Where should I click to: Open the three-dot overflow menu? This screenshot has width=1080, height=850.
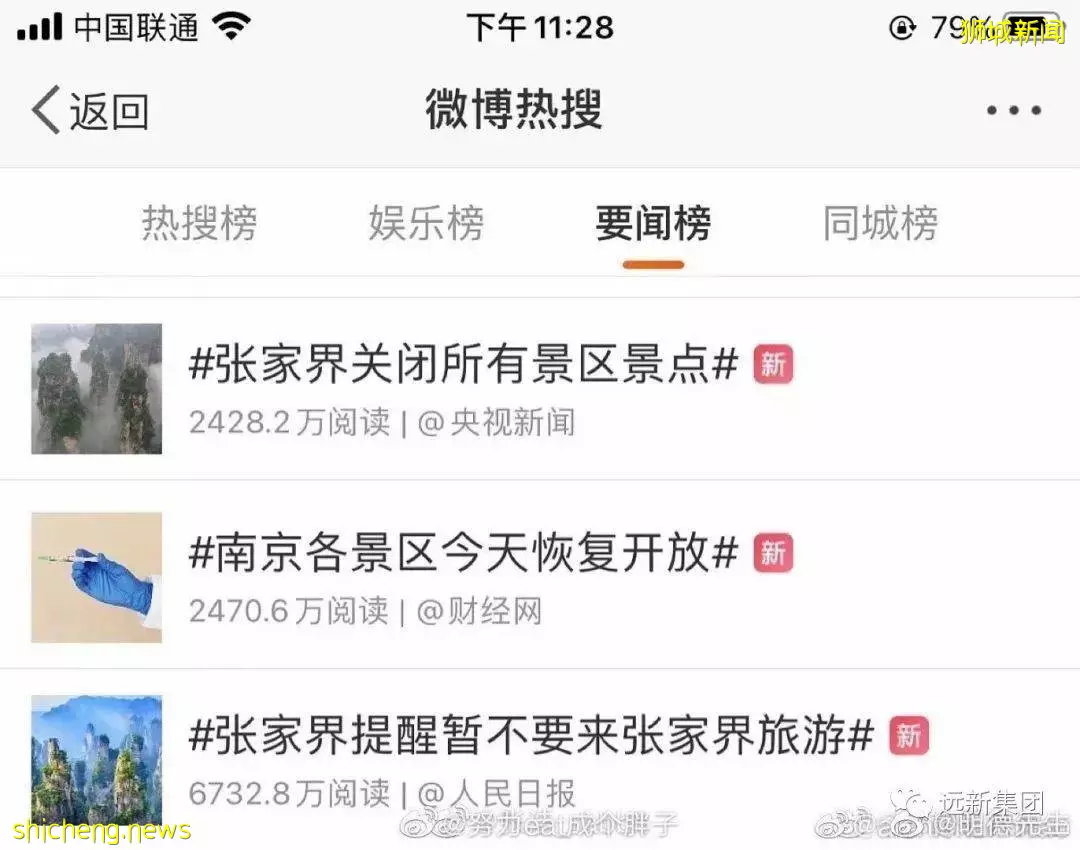pyautogui.click(x=1013, y=111)
